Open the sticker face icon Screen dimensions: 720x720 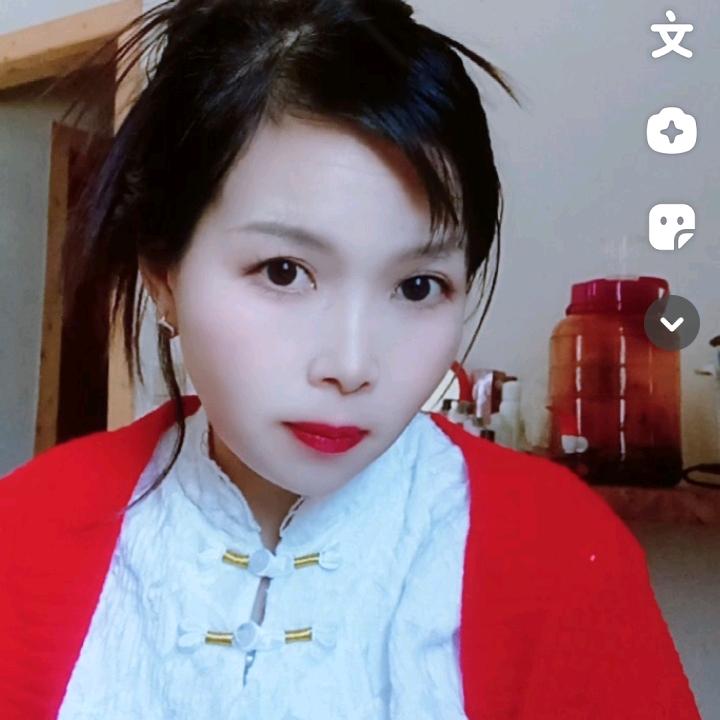click(x=671, y=227)
